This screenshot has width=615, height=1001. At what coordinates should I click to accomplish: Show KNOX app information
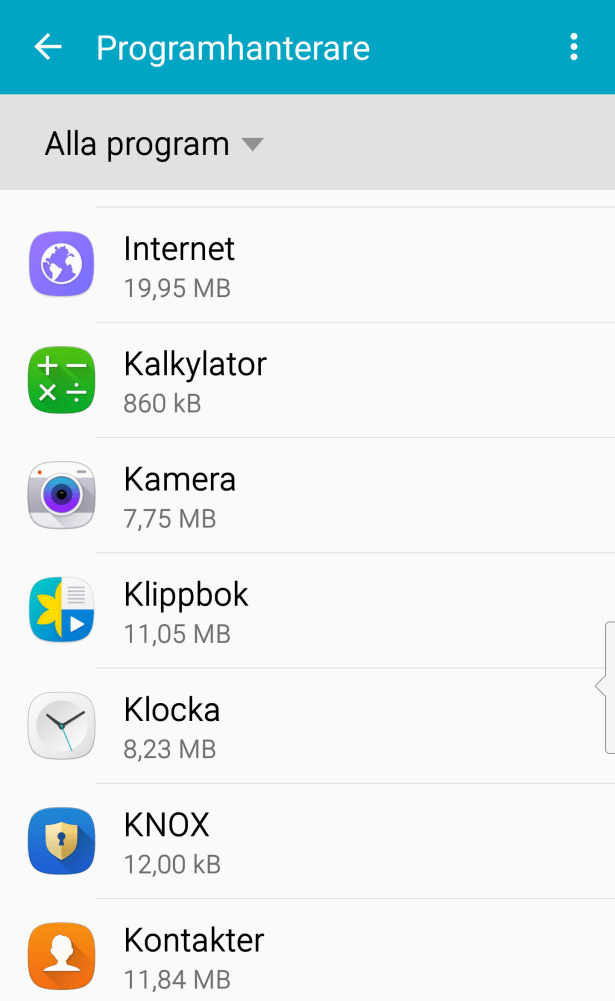(307, 840)
